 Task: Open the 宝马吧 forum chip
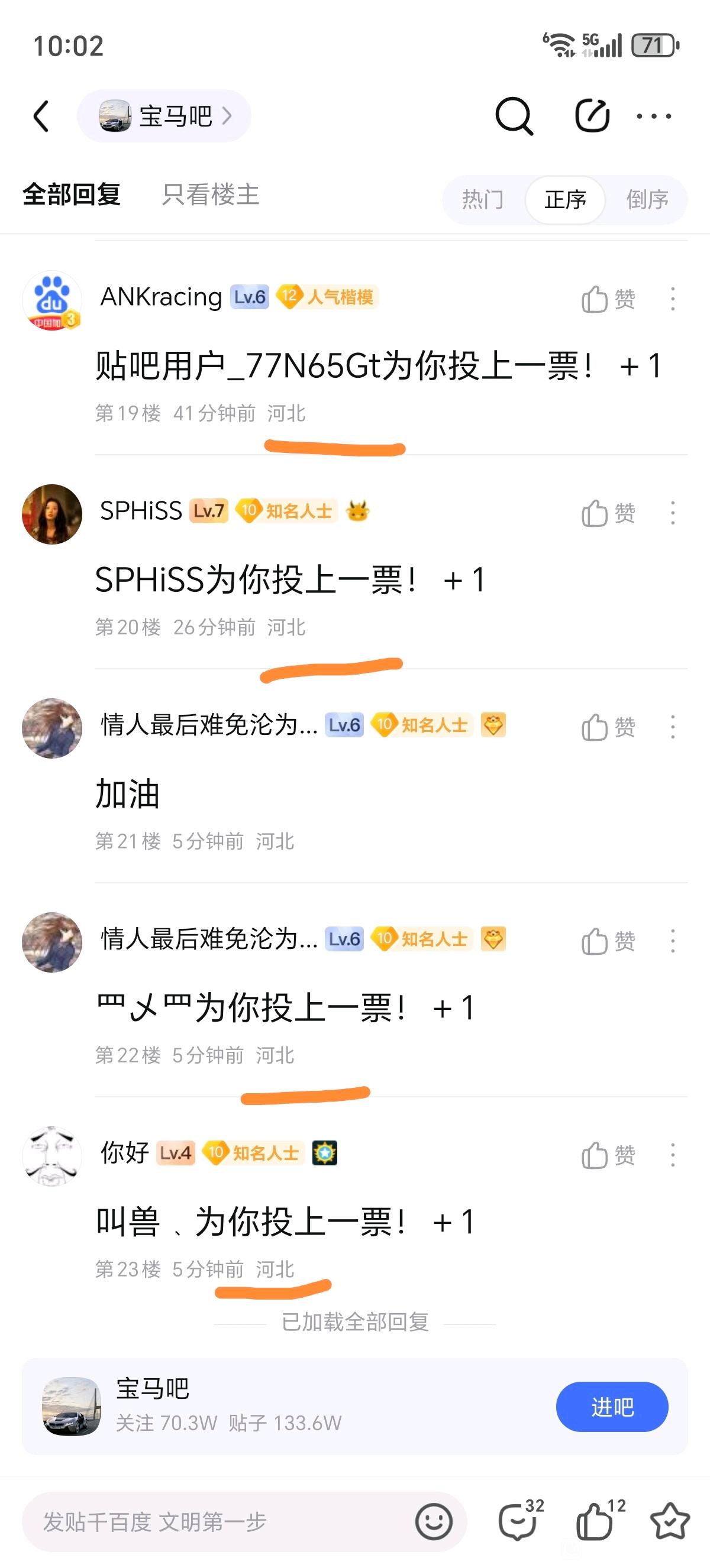[164, 116]
